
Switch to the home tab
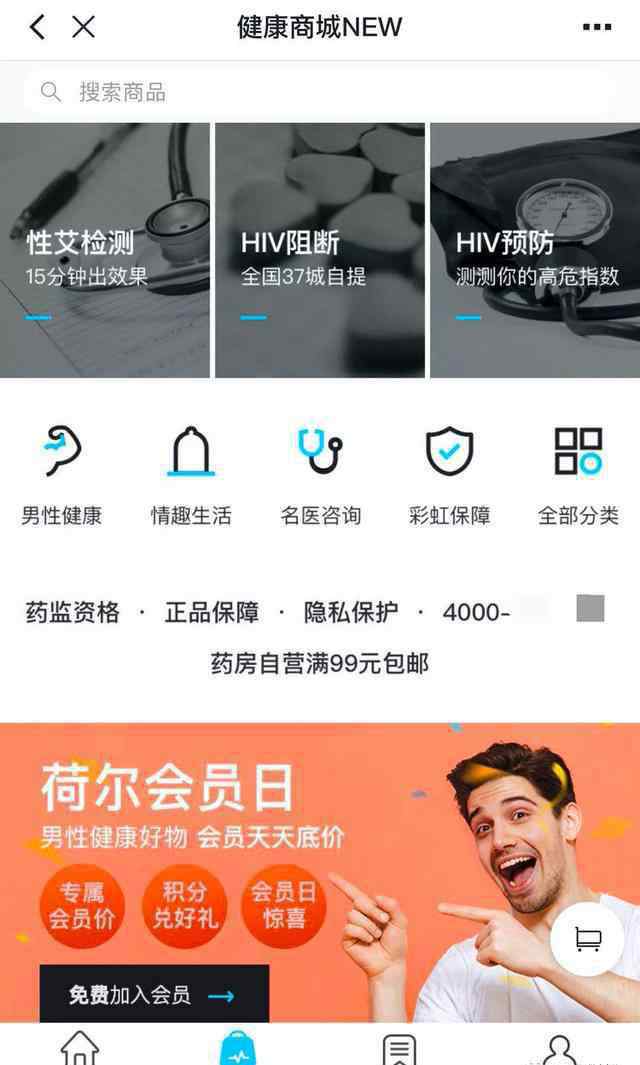(x=80, y=1048)
